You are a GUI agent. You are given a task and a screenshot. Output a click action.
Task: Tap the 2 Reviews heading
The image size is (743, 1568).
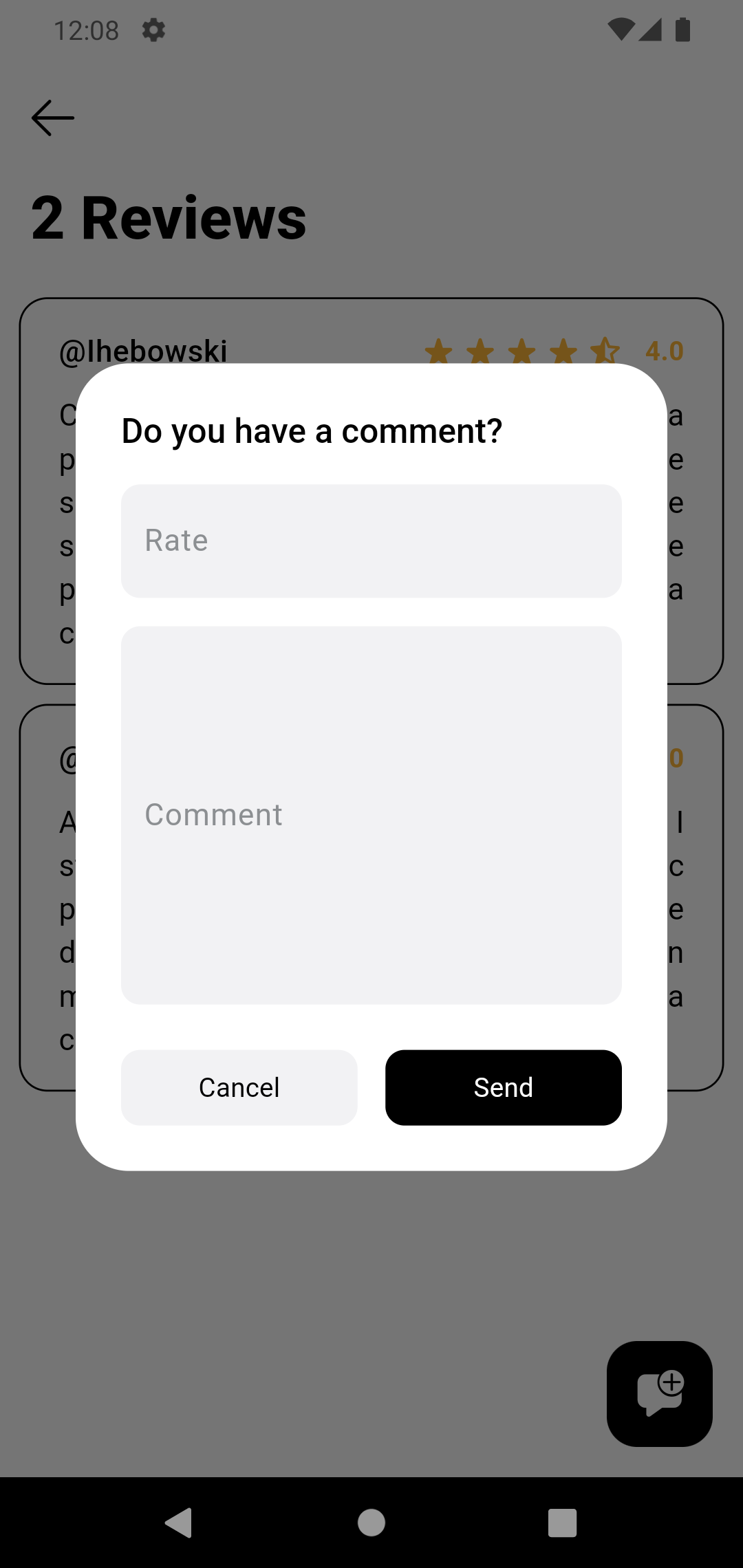coord(169,217)
